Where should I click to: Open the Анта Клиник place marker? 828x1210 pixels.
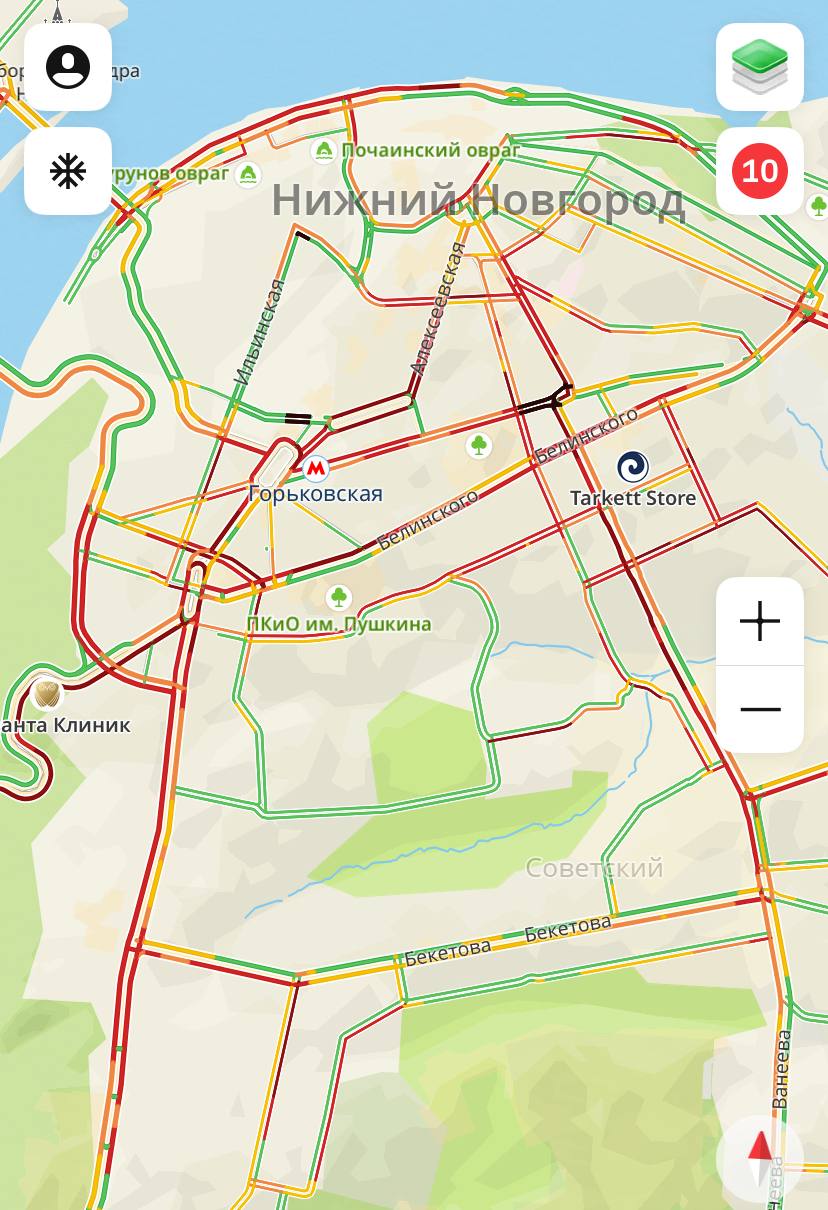pyautogui.click(x=46, y=693)
